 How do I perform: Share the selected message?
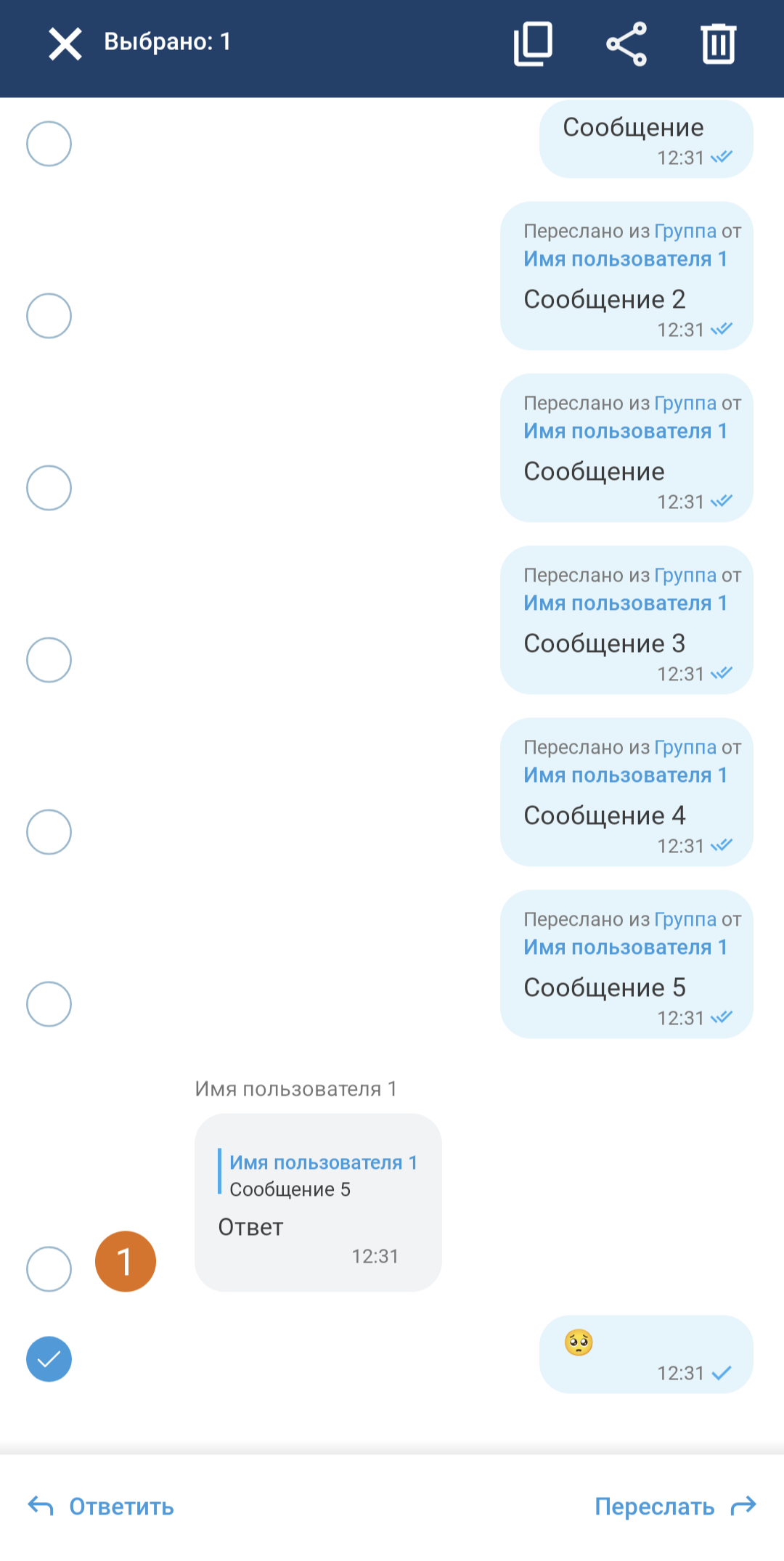[626, 44]
